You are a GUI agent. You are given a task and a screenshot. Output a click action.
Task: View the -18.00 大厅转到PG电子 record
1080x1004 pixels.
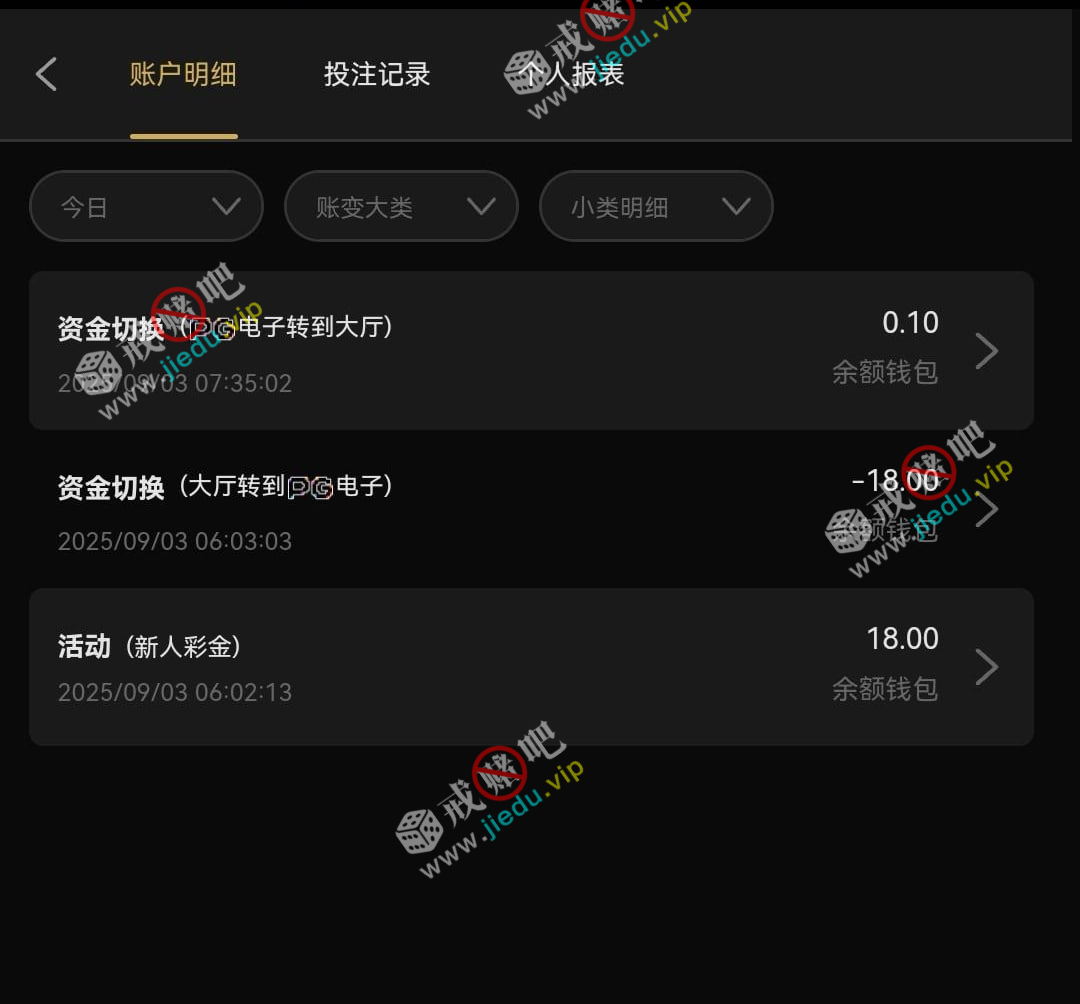pyautogui.click(x=531, y=510)
